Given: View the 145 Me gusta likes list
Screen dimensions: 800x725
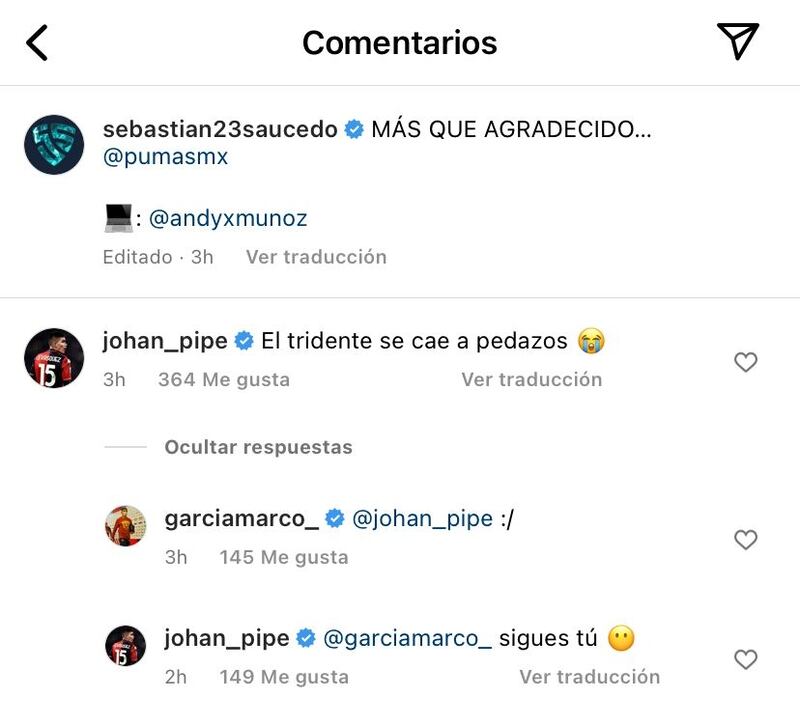Looking at the screenshot, I should click(x=284, y=557).
